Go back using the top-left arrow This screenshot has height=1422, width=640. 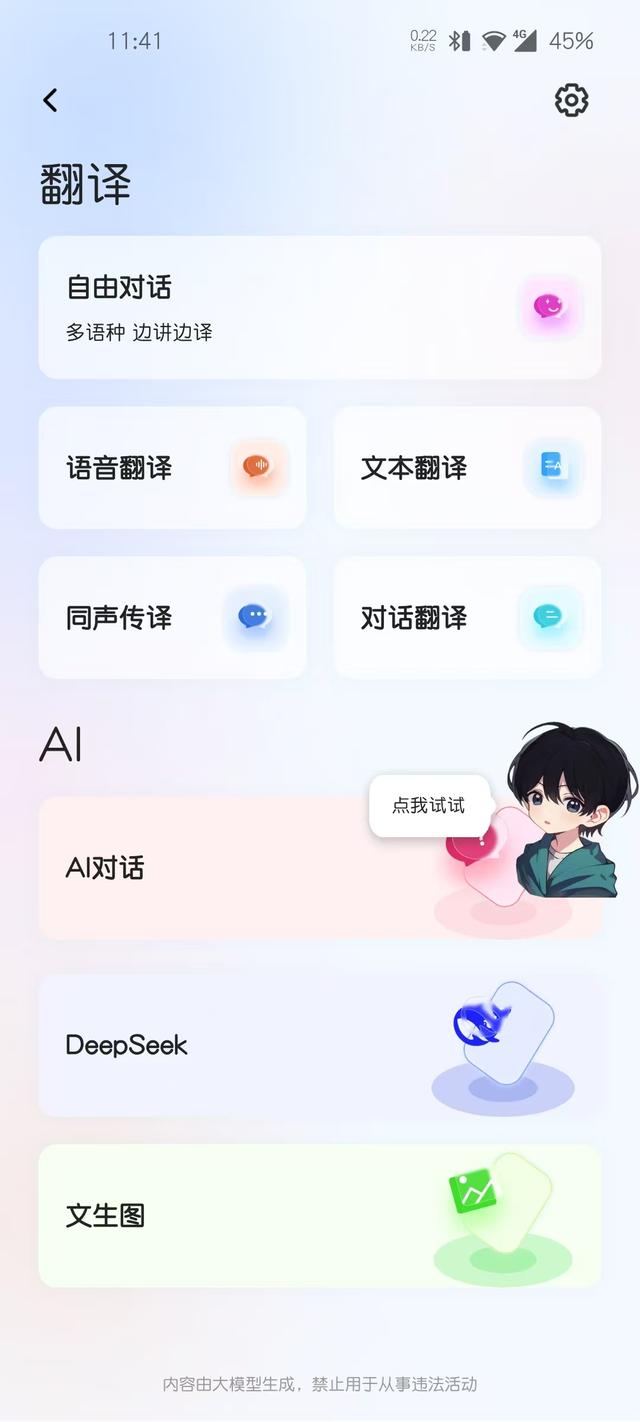(50, 100)
